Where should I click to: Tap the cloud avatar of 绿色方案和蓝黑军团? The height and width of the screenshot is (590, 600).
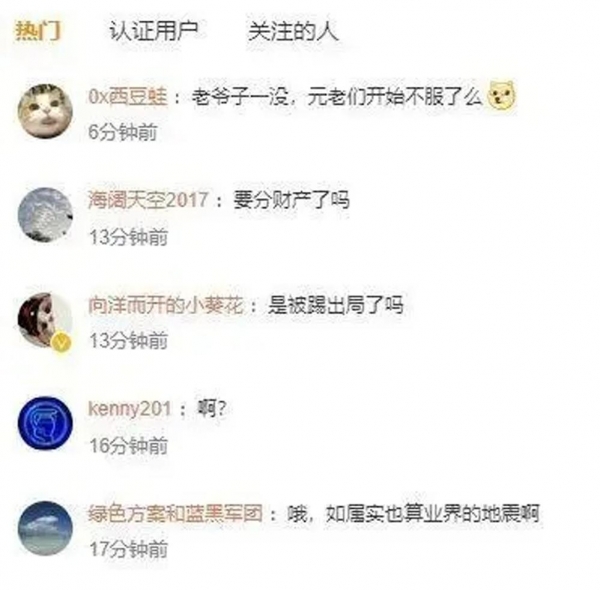click(x=45, y=527)
